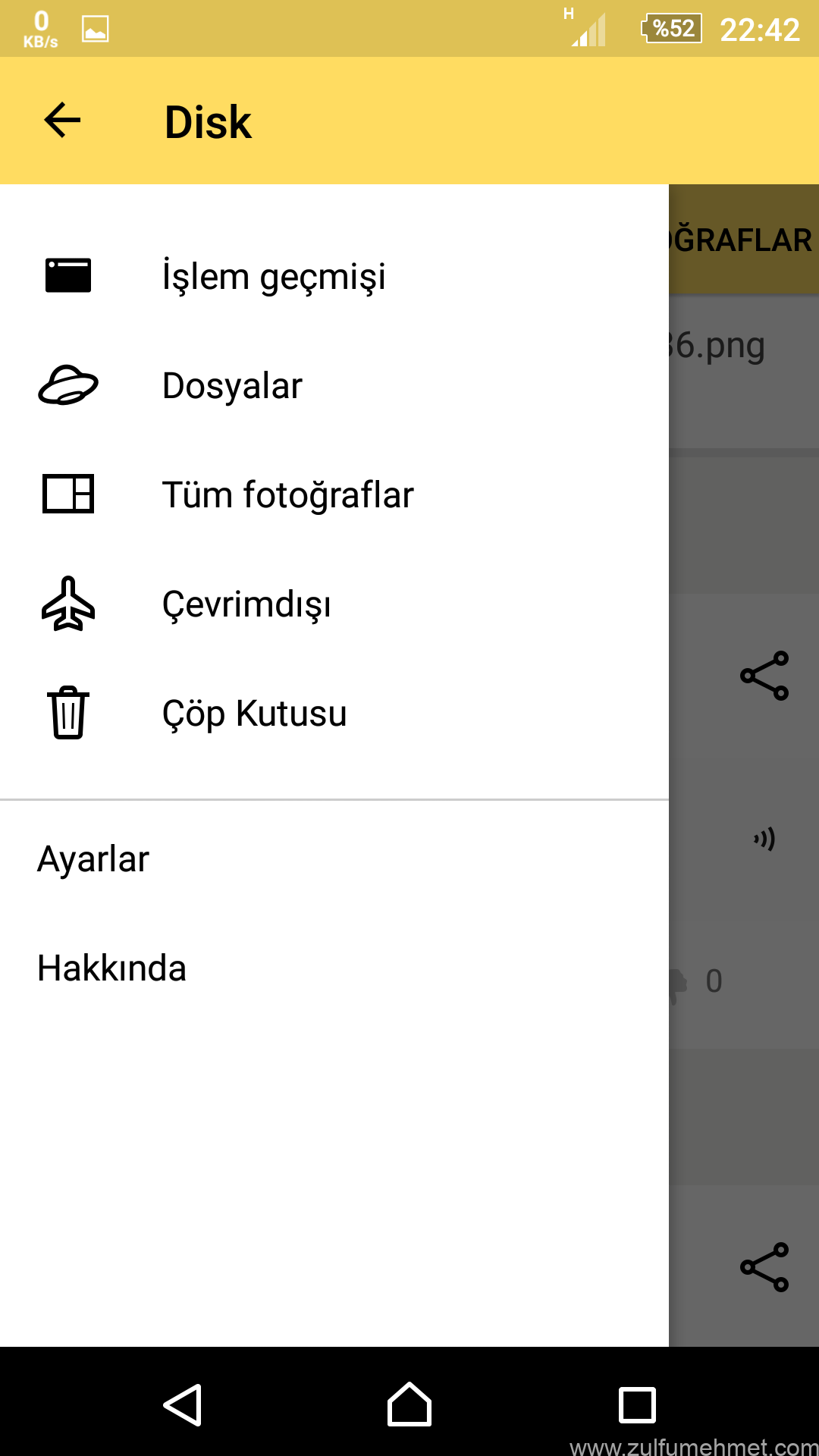
Task: Select Çevrimdışı
Action: (x=334, y=604)
